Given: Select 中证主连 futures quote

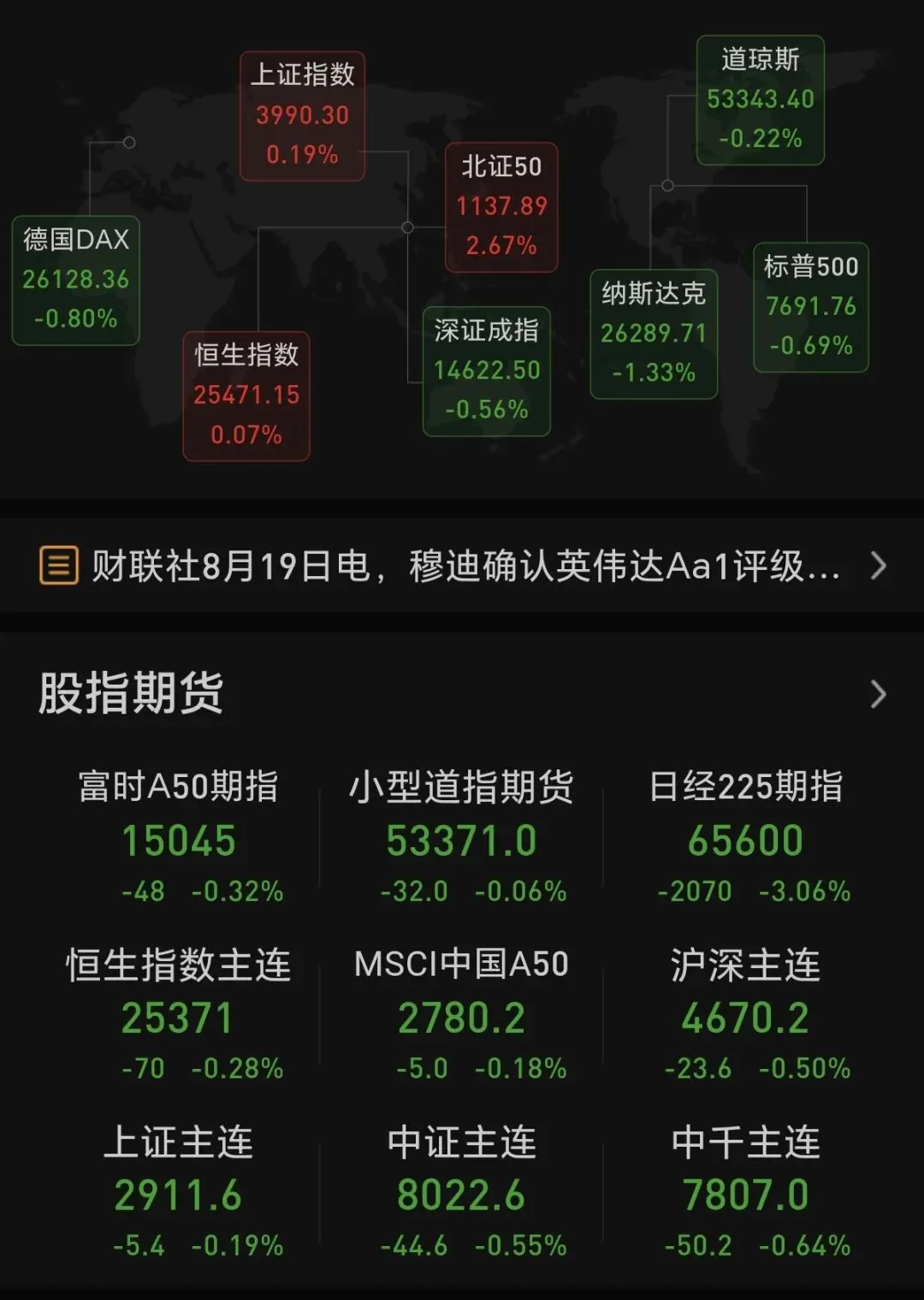Looking at the screenshot, I should (462, 1191).
